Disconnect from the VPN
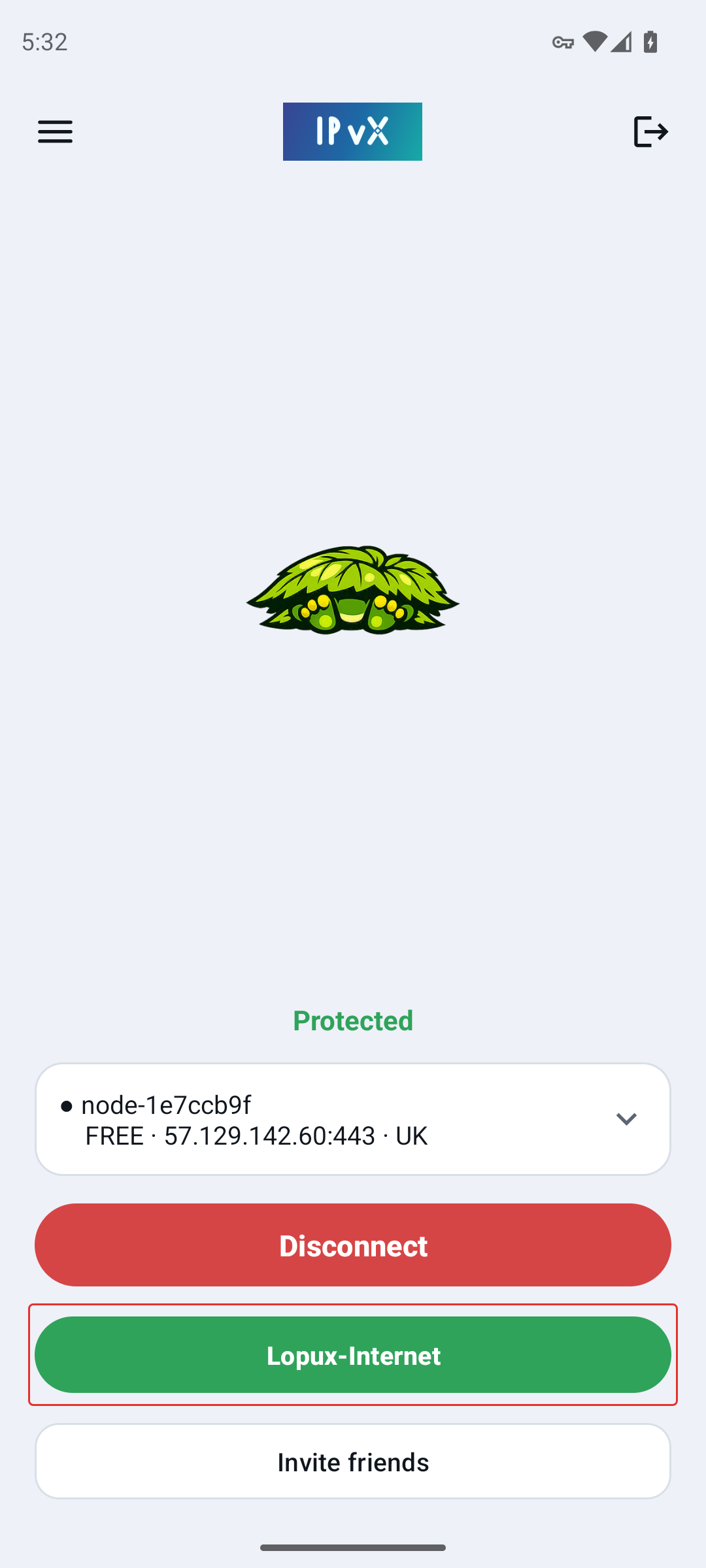This screenshot has width=706, height=1568. pos(353,1245)
